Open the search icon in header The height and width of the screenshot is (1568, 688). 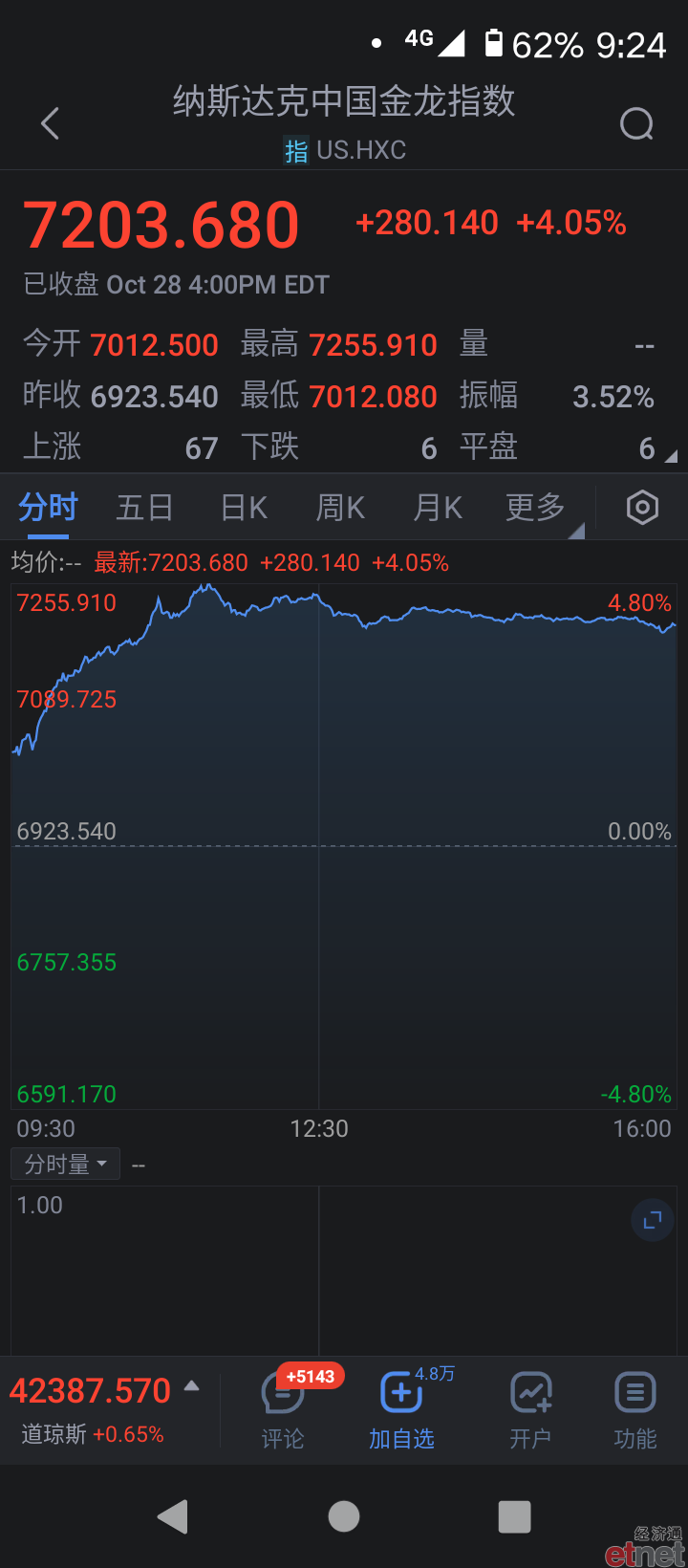pyautogui.click(x=636, y=123)
